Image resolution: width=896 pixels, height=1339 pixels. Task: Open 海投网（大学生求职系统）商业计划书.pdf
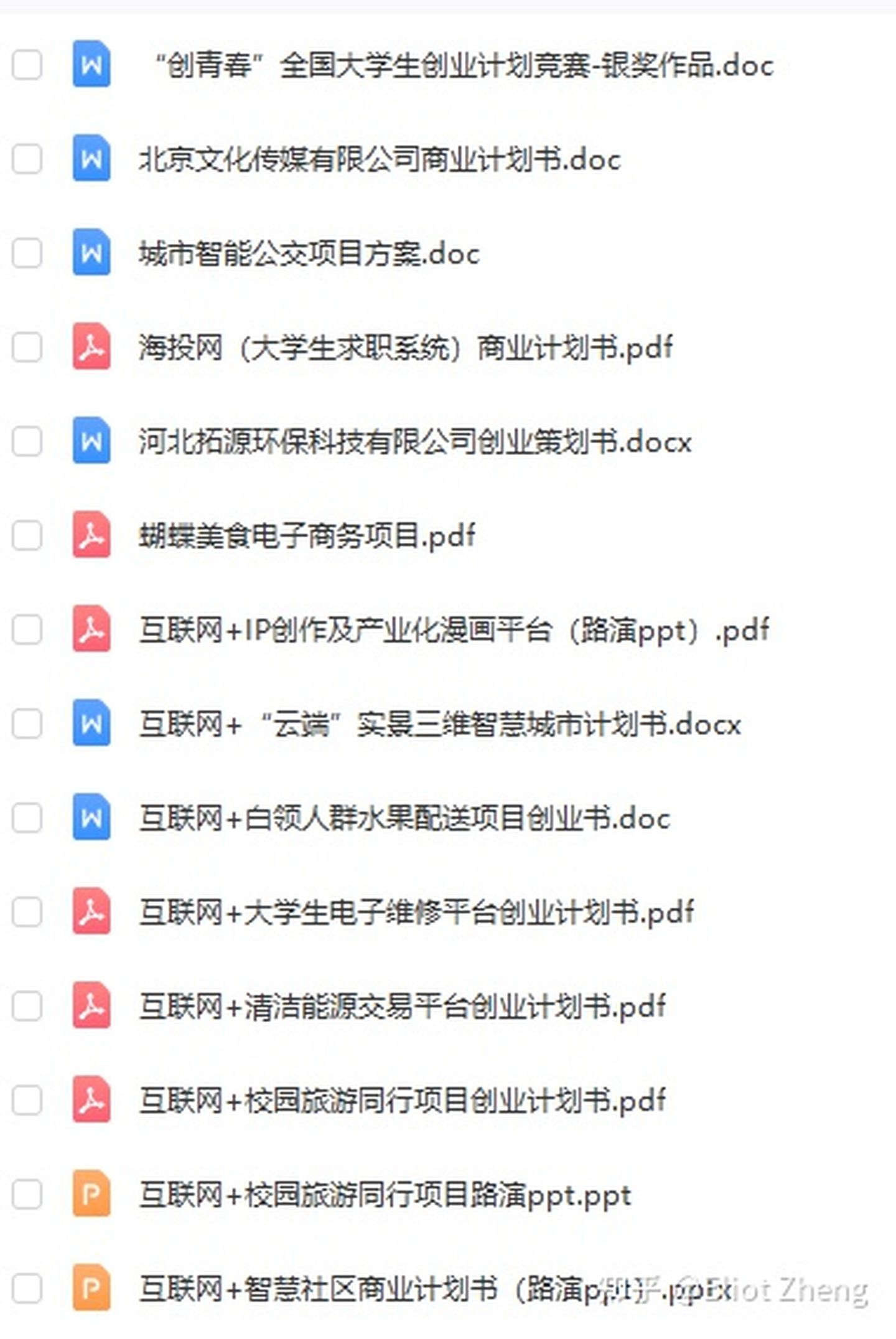[x=405, y=347]
